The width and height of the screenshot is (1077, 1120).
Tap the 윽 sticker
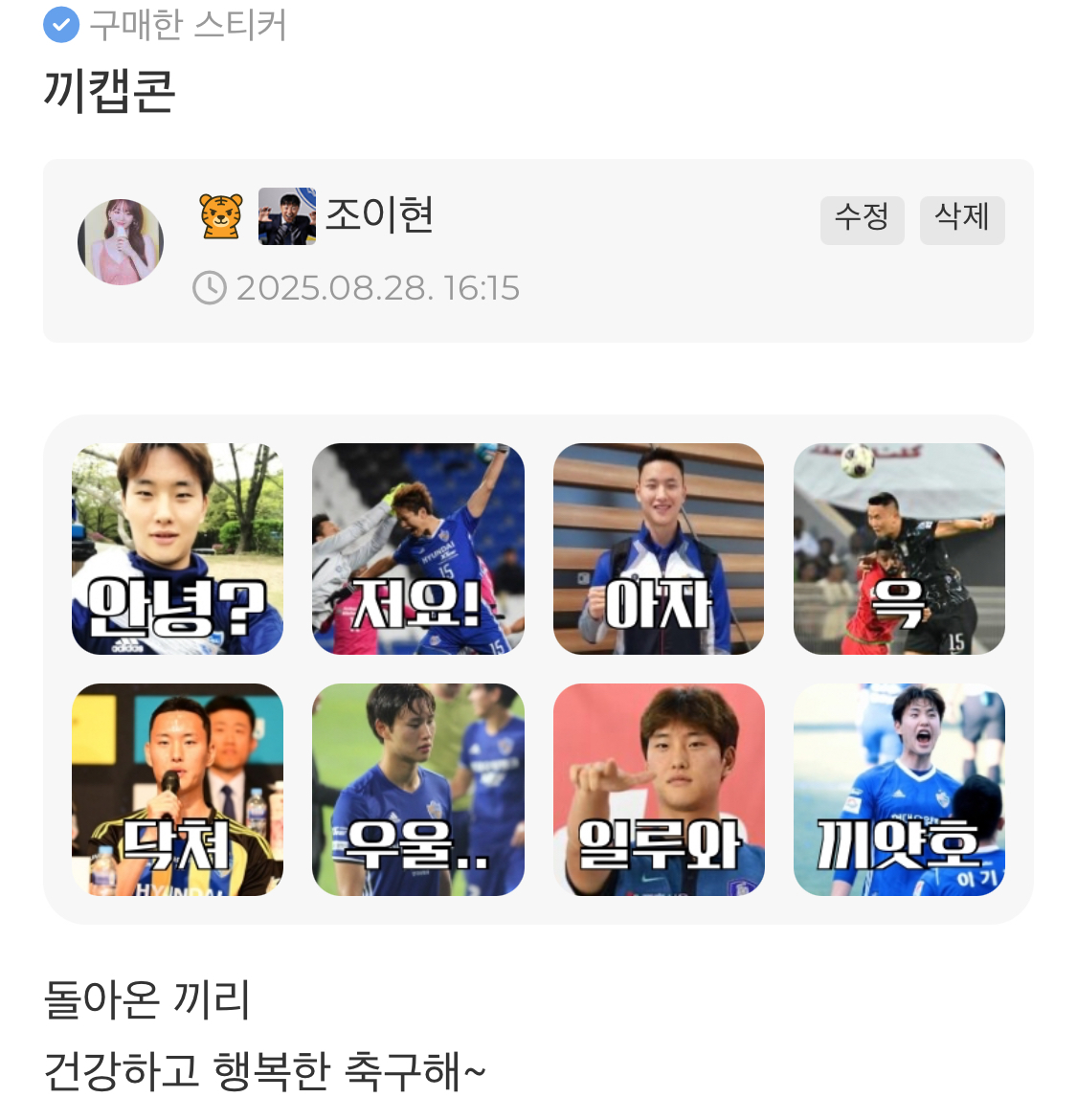pyautogui.click(x=899, y=549)
